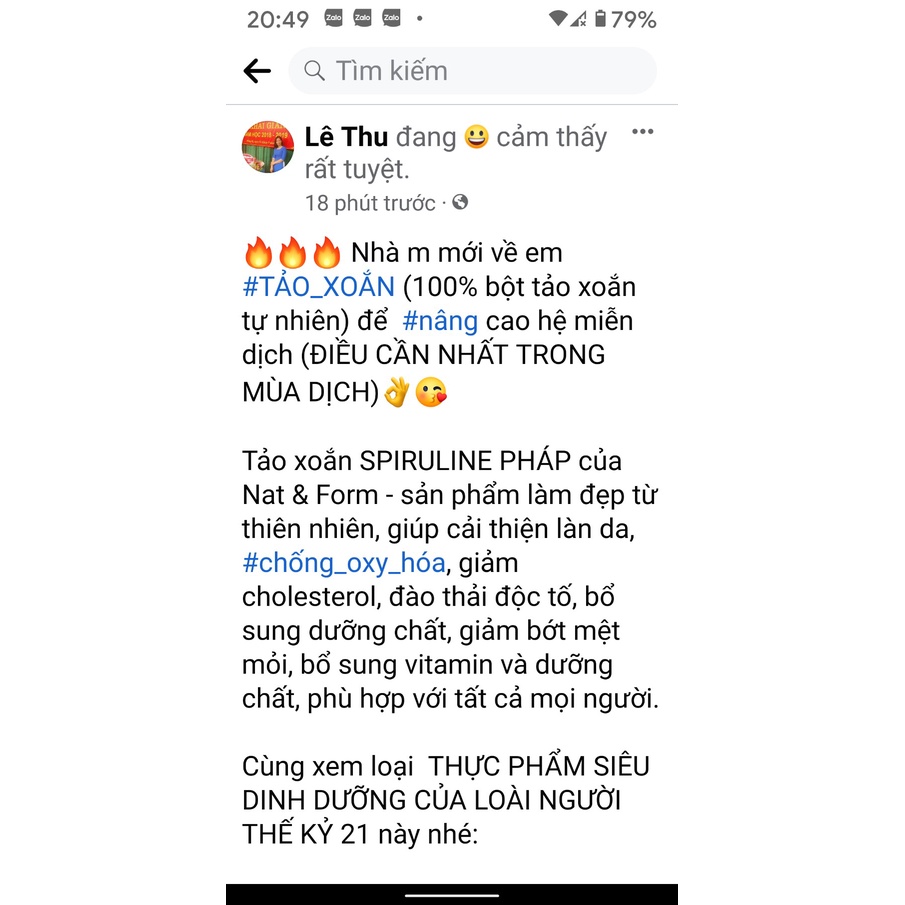The width and height of the screenshot is (905, 905).
Task: Open the #nâng hashtag
Action: click(440, 322)
